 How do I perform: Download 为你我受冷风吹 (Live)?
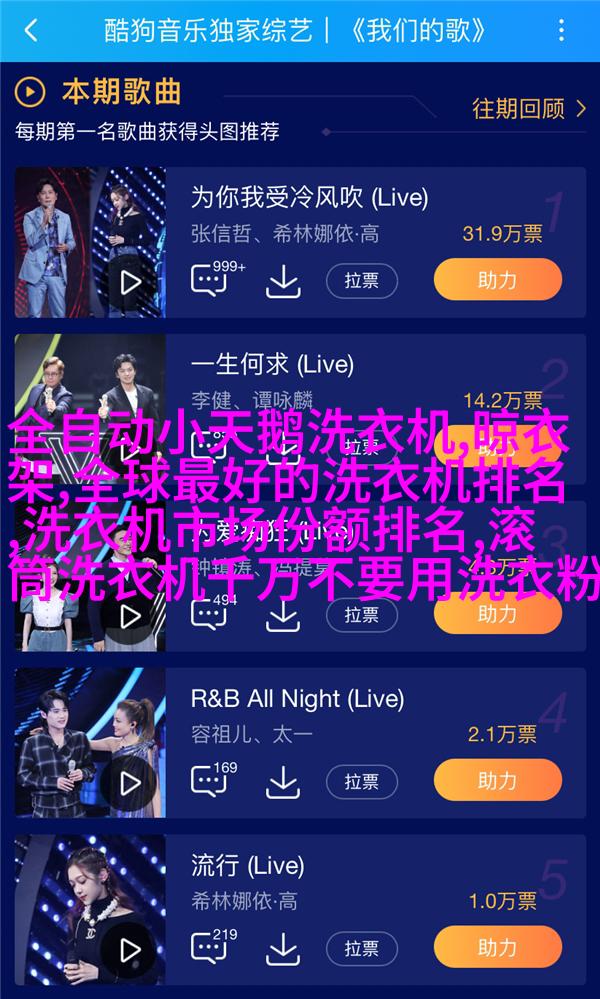[283, 281]
